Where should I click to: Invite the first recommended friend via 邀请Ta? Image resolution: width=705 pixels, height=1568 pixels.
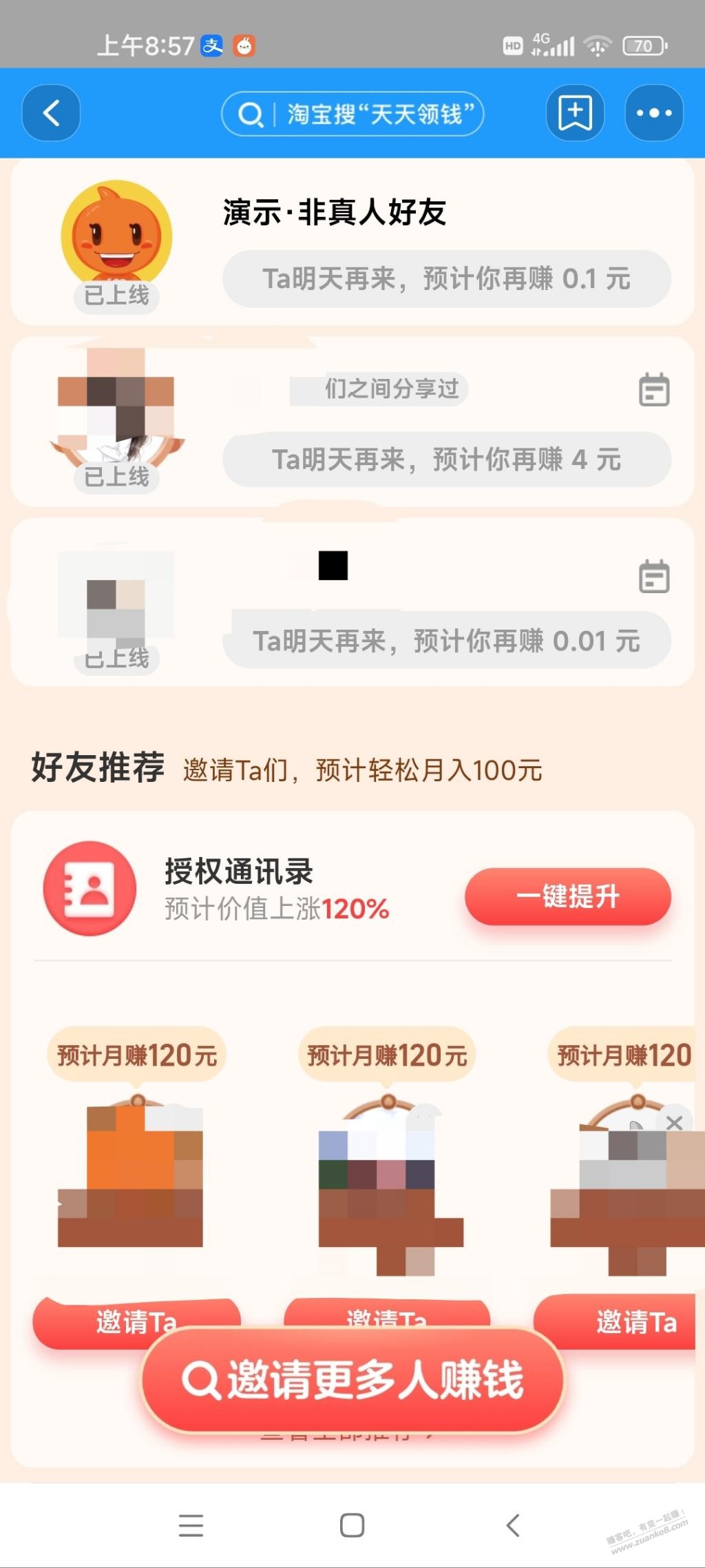click(136, 1321)
